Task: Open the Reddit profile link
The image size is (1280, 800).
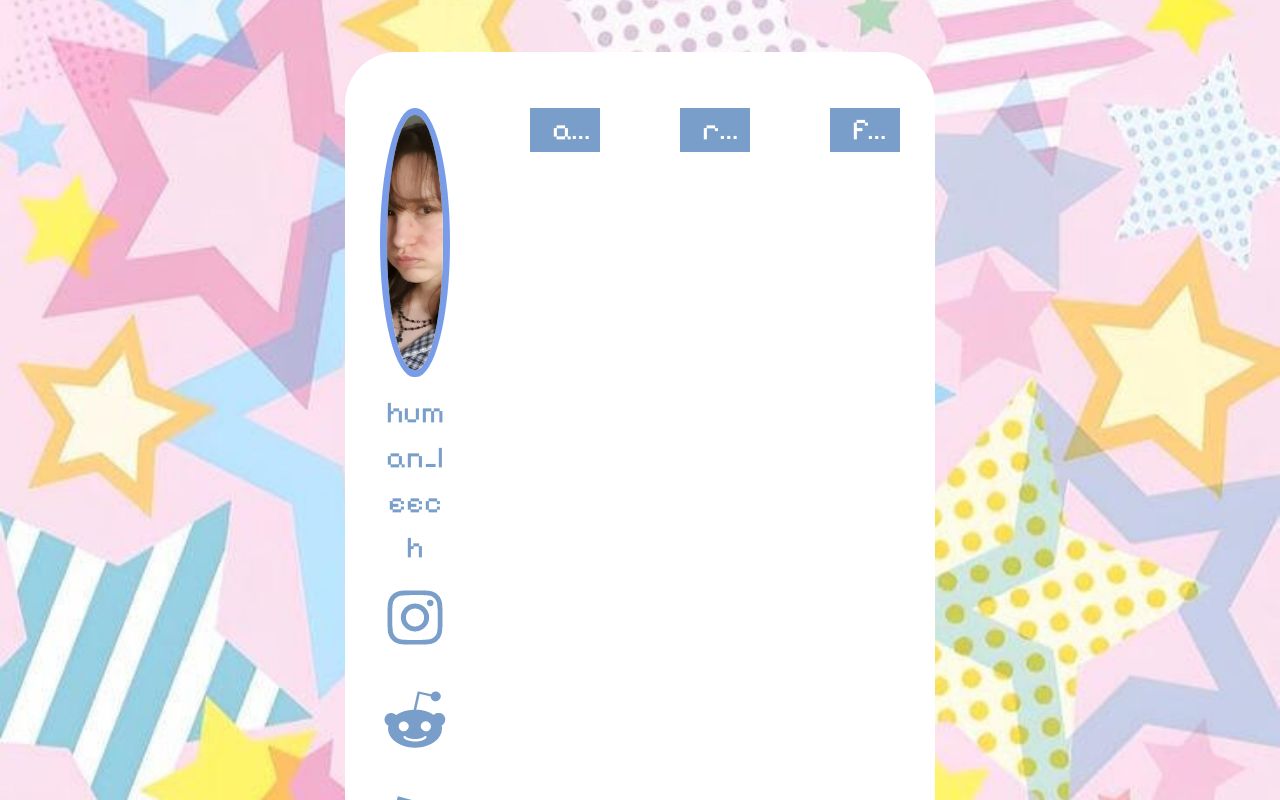Action: 415,720
